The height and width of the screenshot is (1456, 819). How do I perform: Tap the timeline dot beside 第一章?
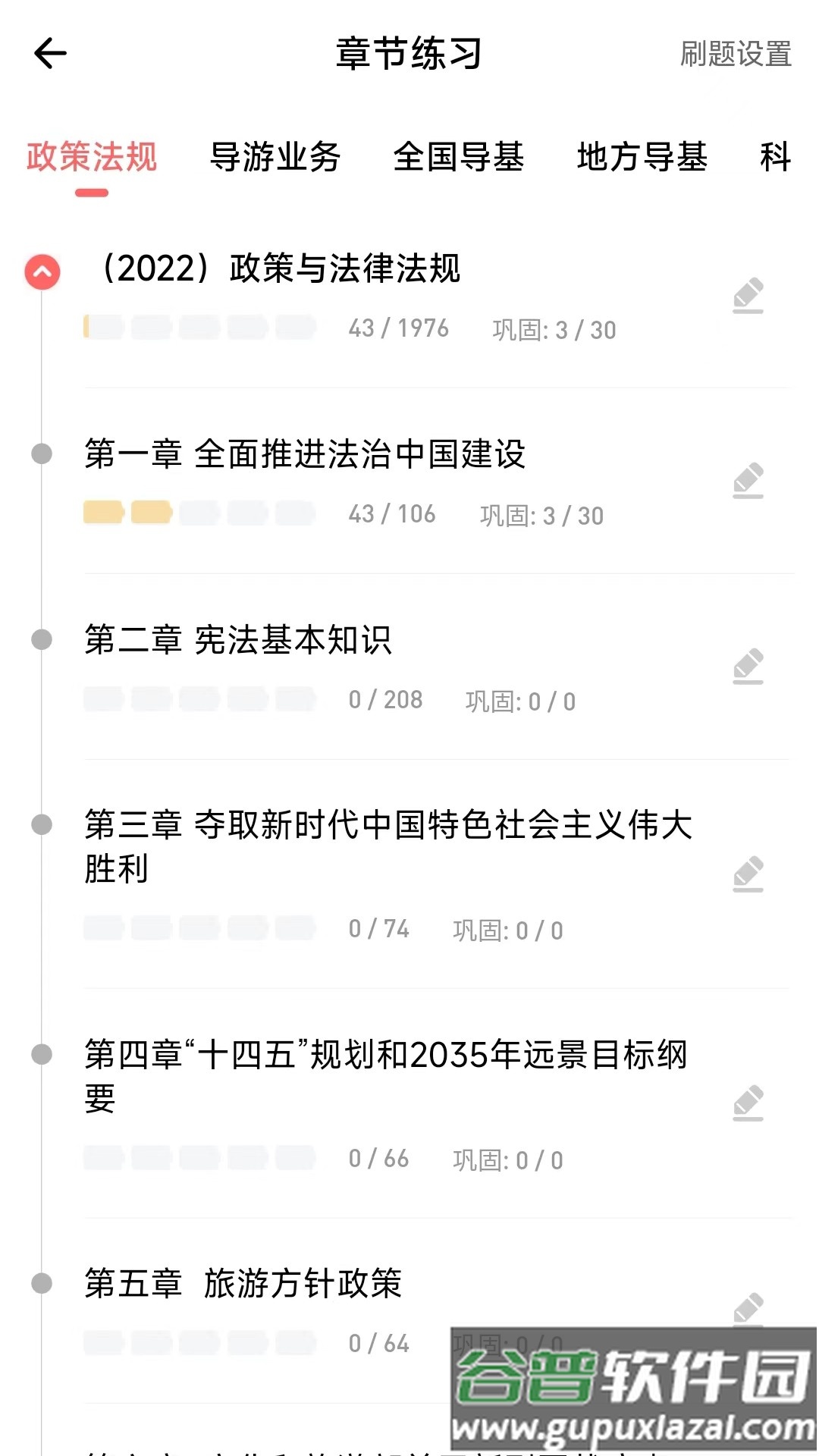42,453
